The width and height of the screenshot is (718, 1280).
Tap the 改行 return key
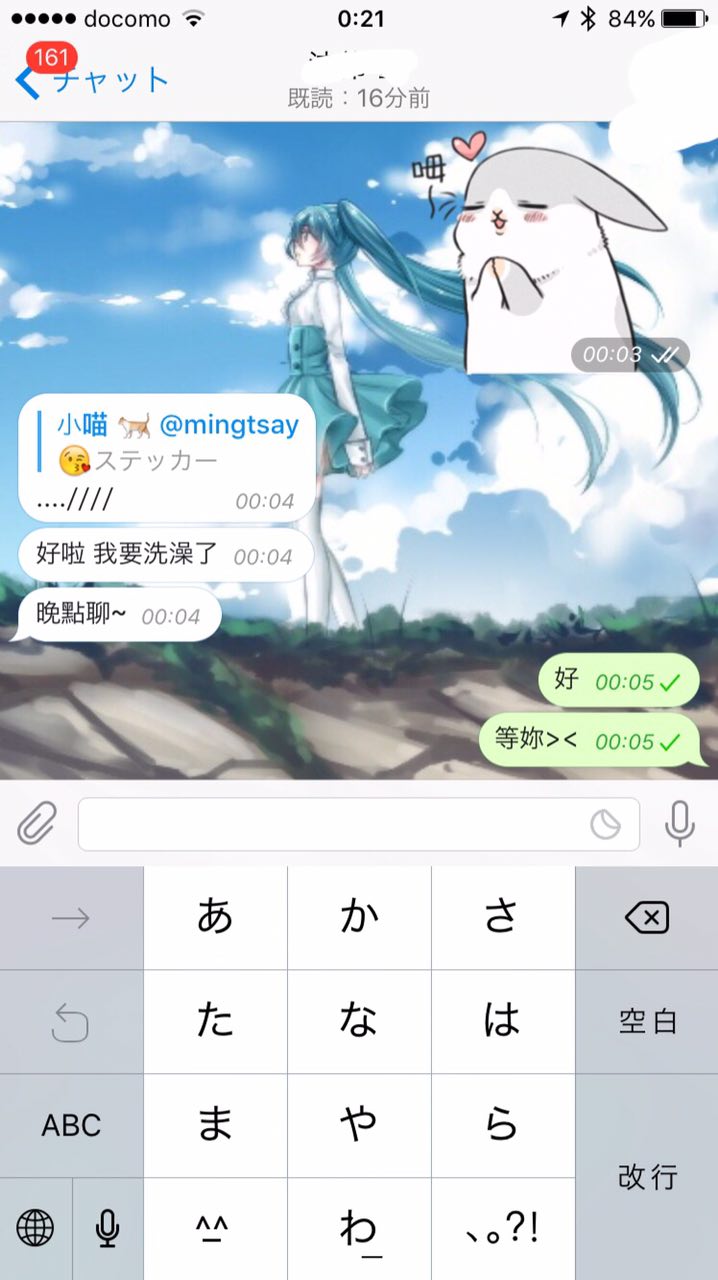pos(646,1176)
